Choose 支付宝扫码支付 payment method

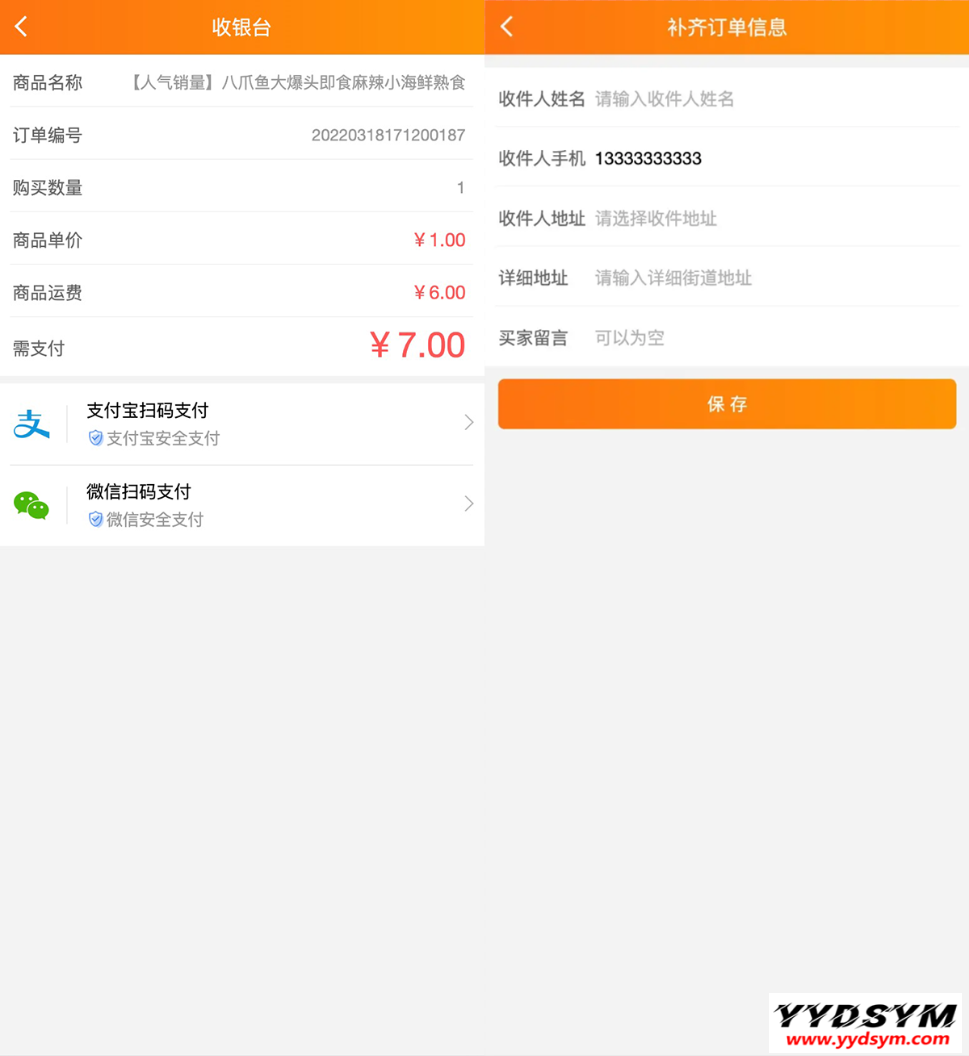click(241, 424)
